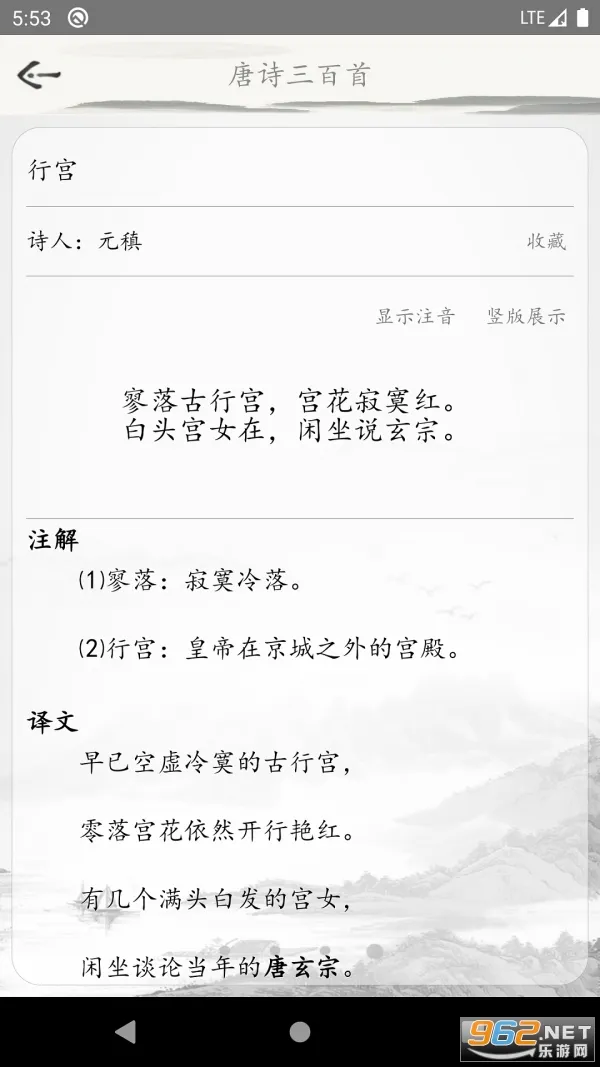Viewport: 600px width, 1067px height.
Task: Tap the system home button
Action: coord(300,1031)
